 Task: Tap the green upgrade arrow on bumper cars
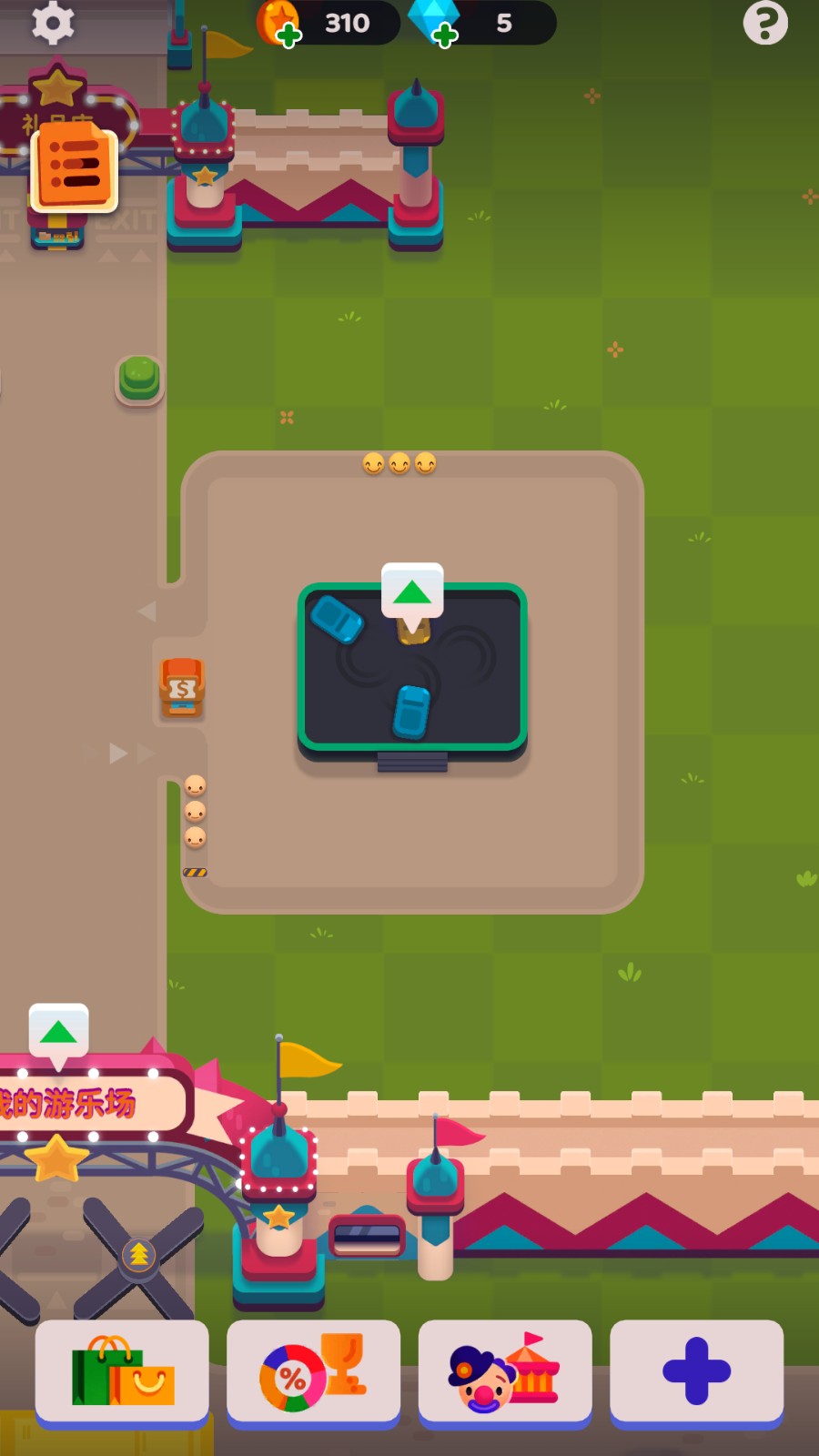(412, 592)
